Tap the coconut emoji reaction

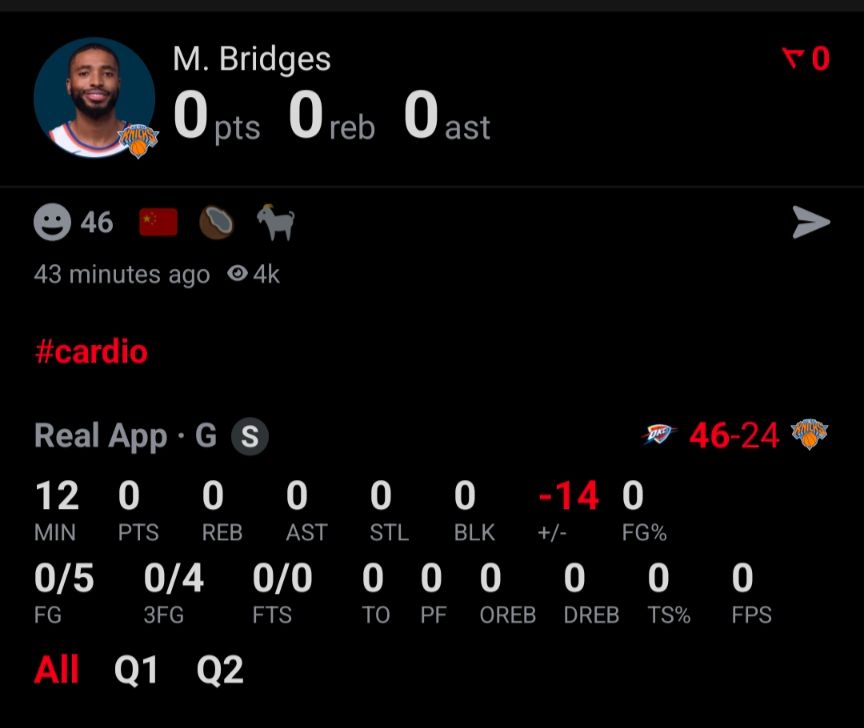[x=216, y=222]
